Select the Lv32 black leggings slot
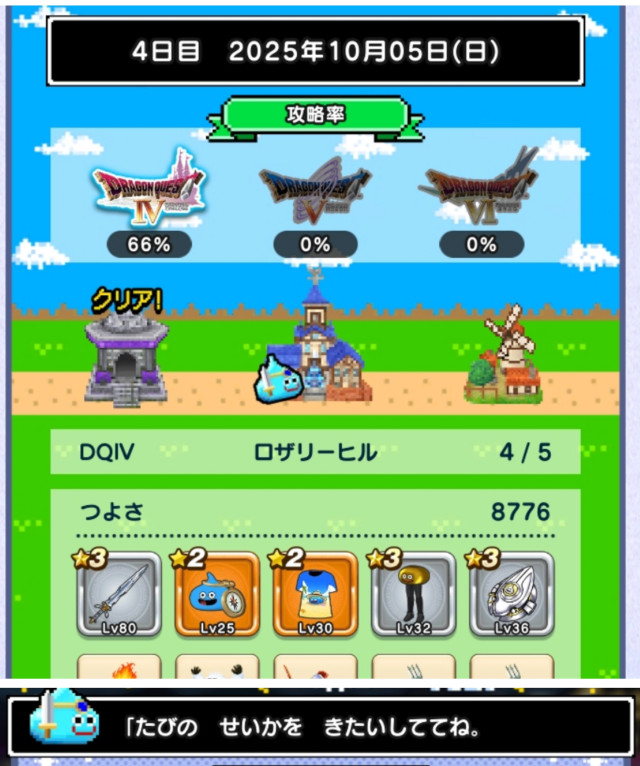Screen dimensions: 640x766 (413, 594)
